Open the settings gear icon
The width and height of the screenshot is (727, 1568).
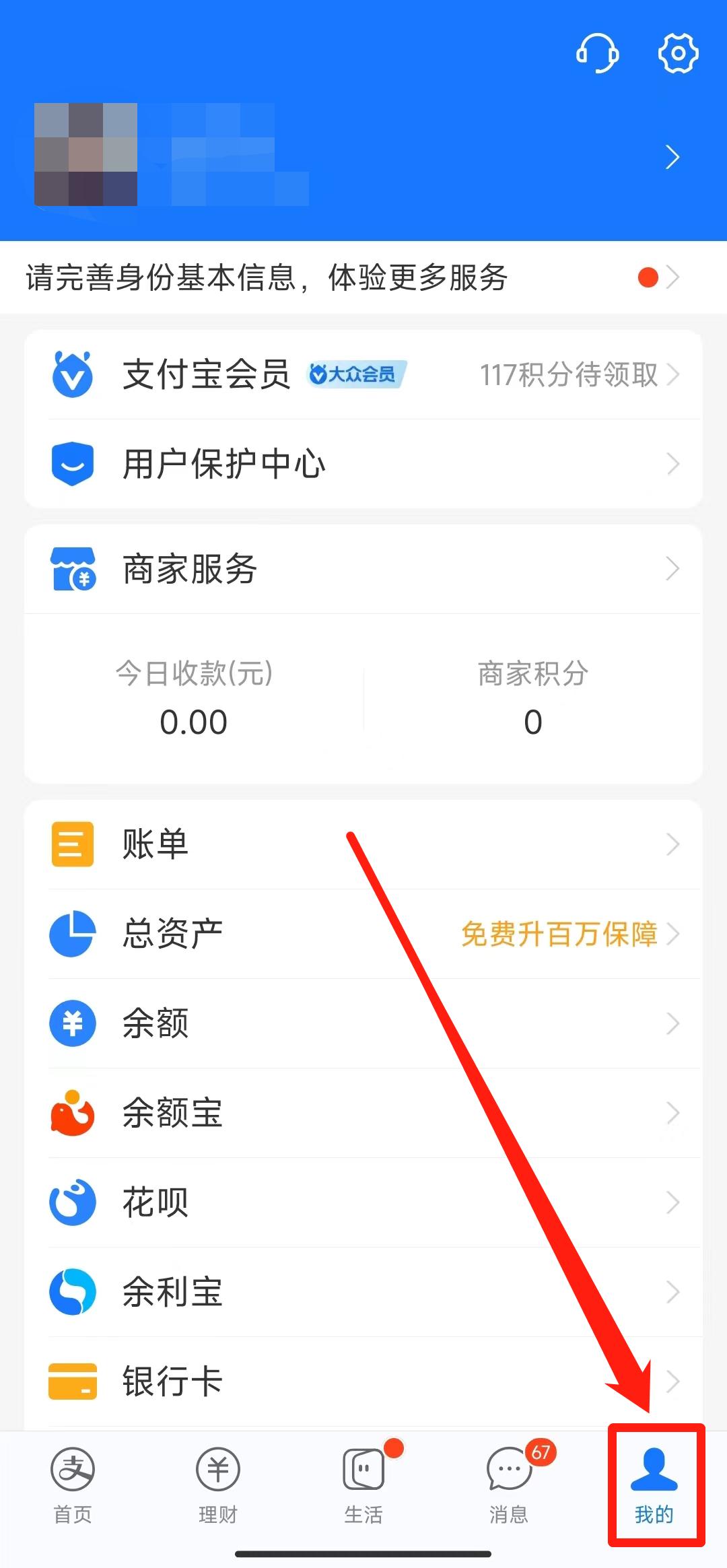[x=679, y=54]
